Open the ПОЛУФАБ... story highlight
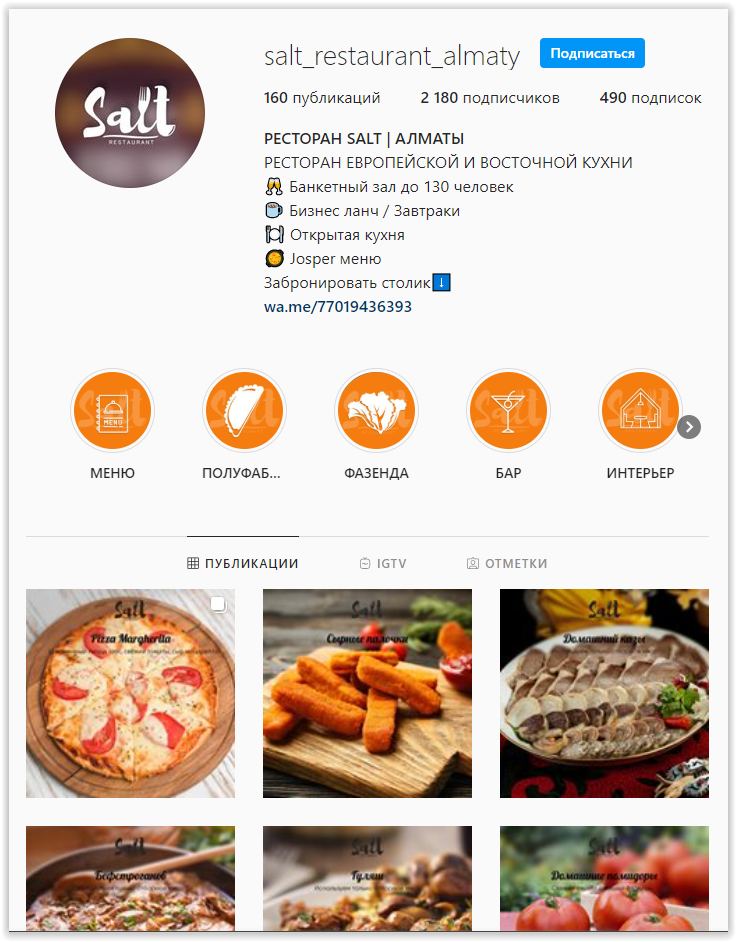This screenshot has width=736, height=942. (x=244, y=411)
